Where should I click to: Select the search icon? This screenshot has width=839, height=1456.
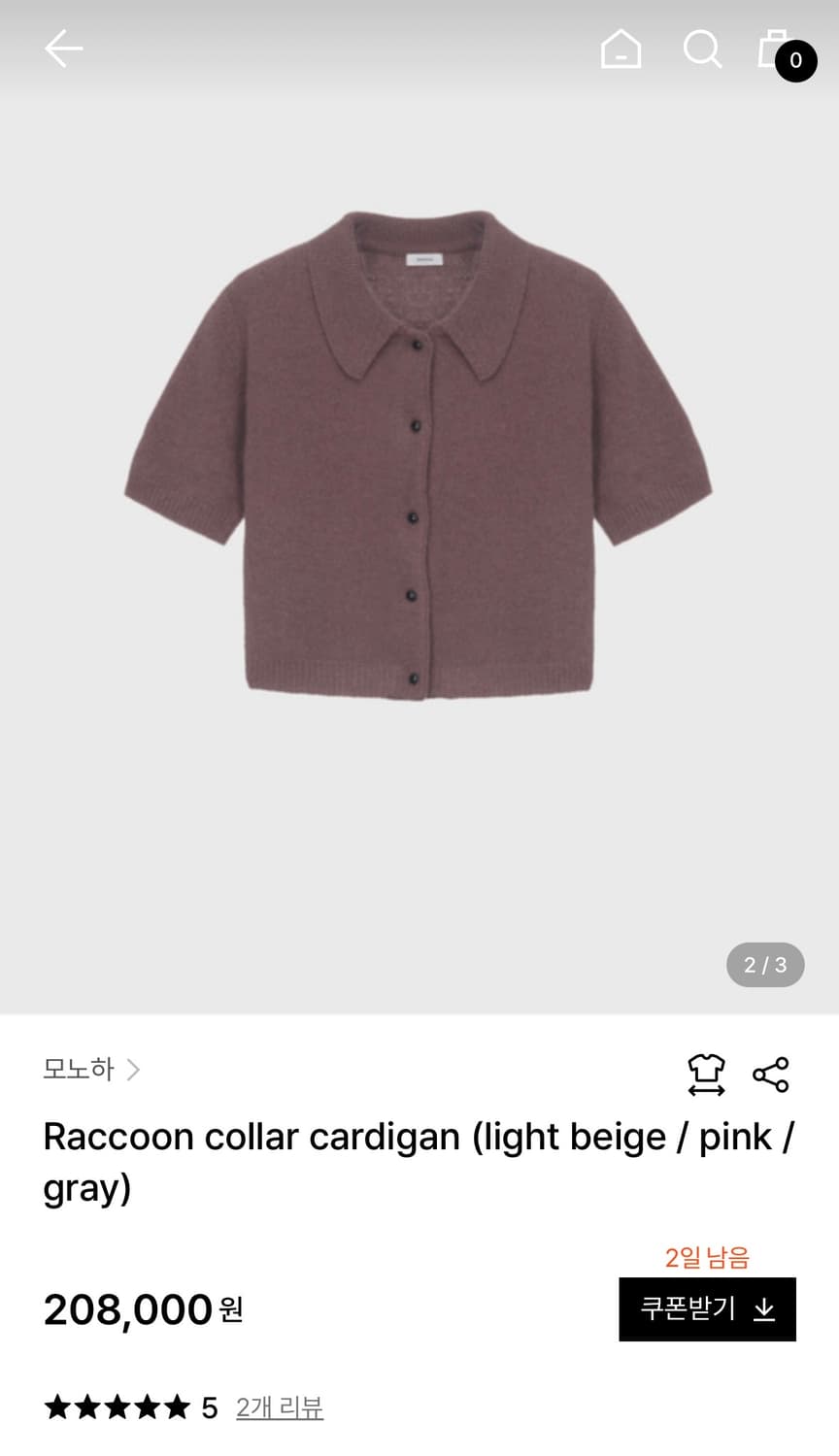(702, 50)
